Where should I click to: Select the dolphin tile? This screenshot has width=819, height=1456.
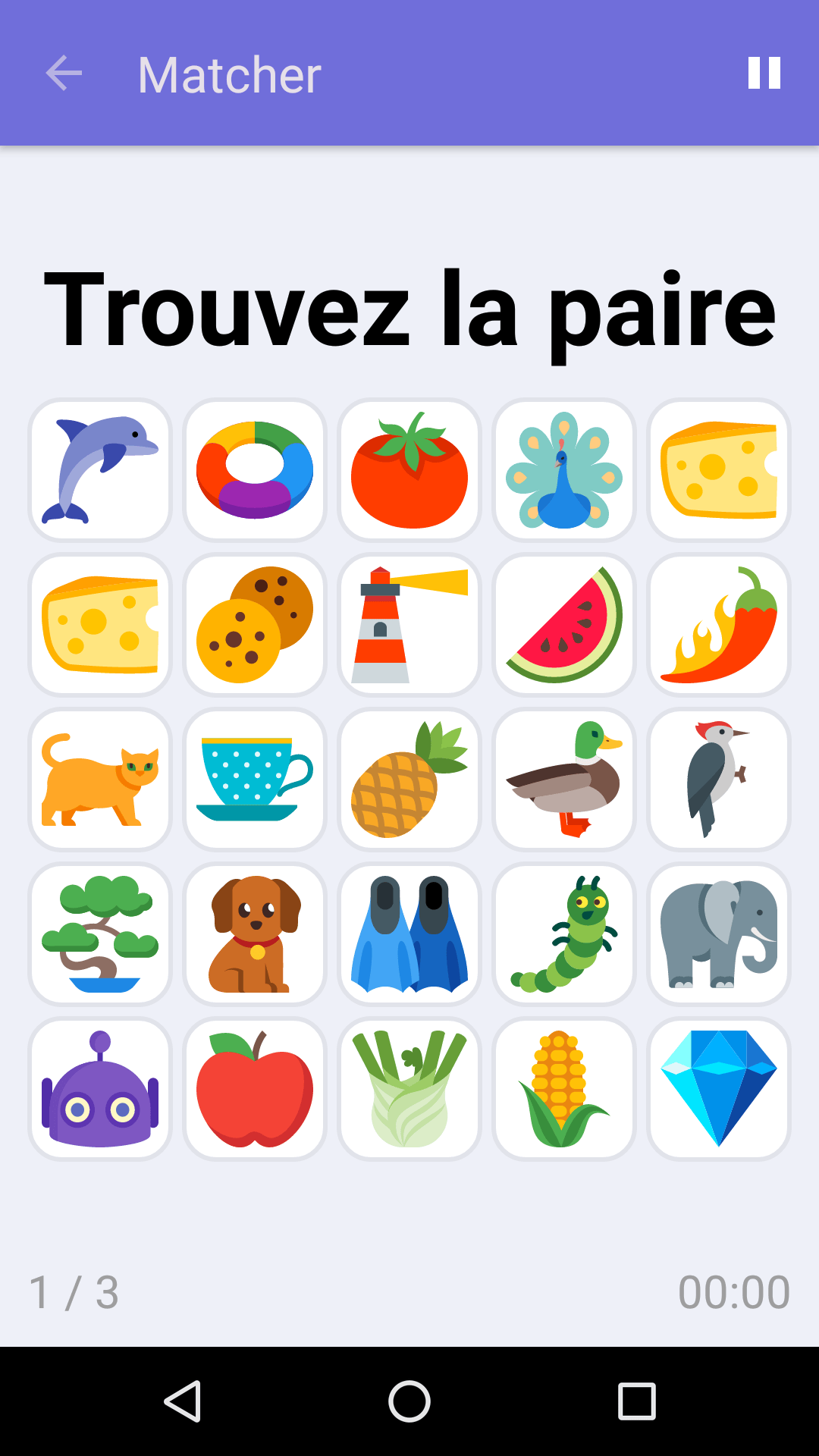[x=100, y=470]
